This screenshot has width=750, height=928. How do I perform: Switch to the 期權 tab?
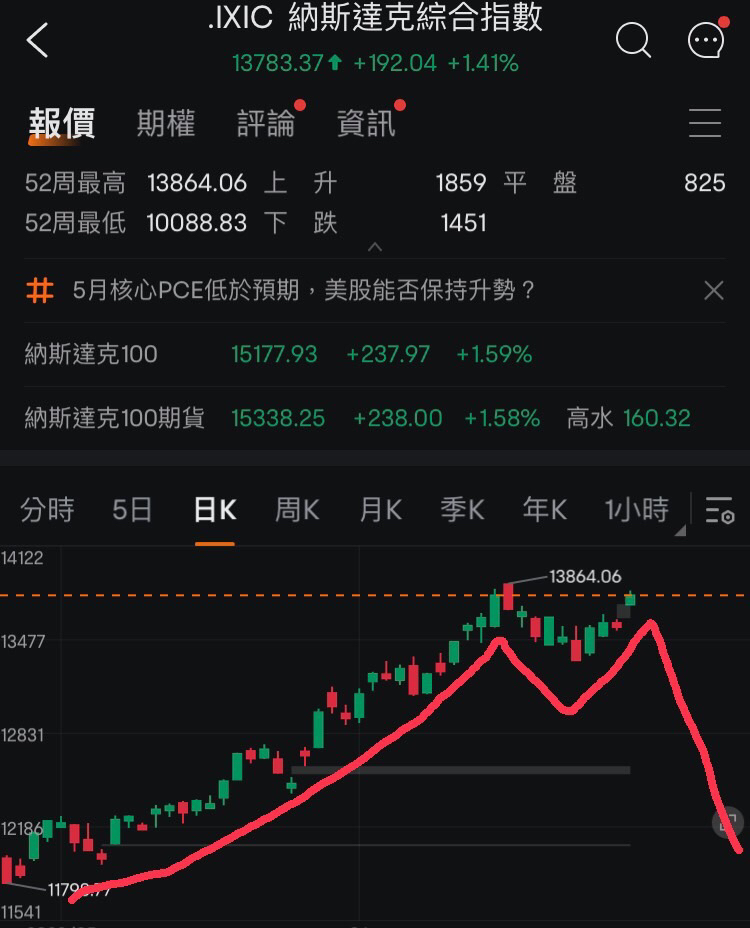click(165, 124)
